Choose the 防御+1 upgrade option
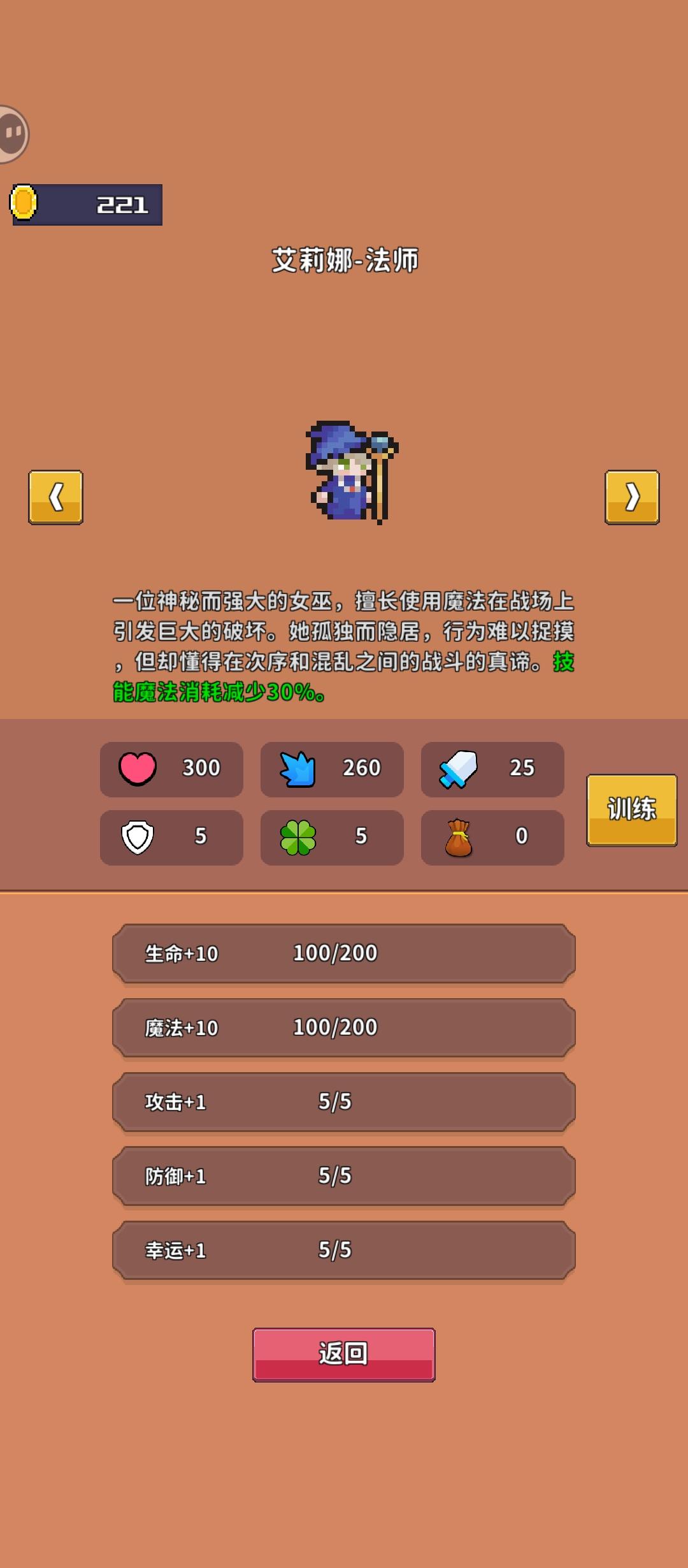Screen dimensions: 688x1568 point(344,1176)
